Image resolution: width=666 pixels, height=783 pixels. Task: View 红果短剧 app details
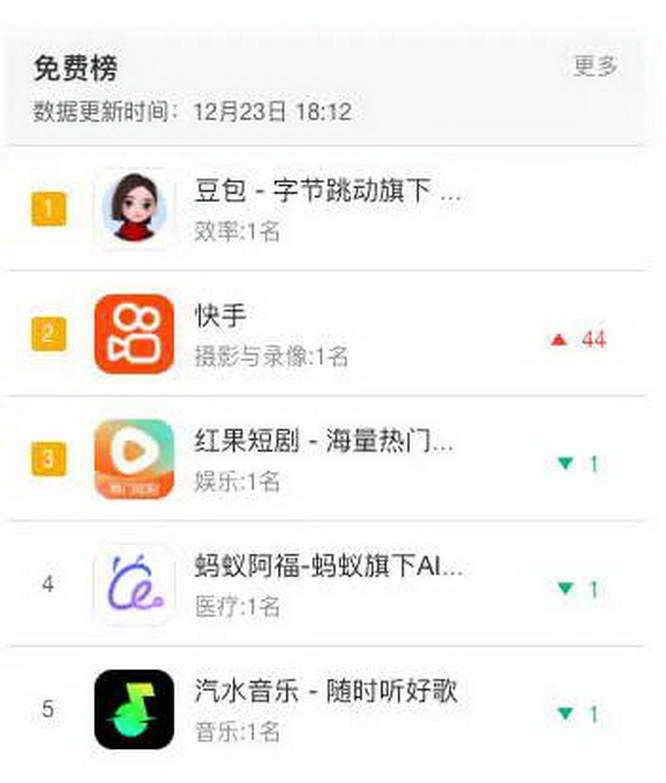[324, 442]
